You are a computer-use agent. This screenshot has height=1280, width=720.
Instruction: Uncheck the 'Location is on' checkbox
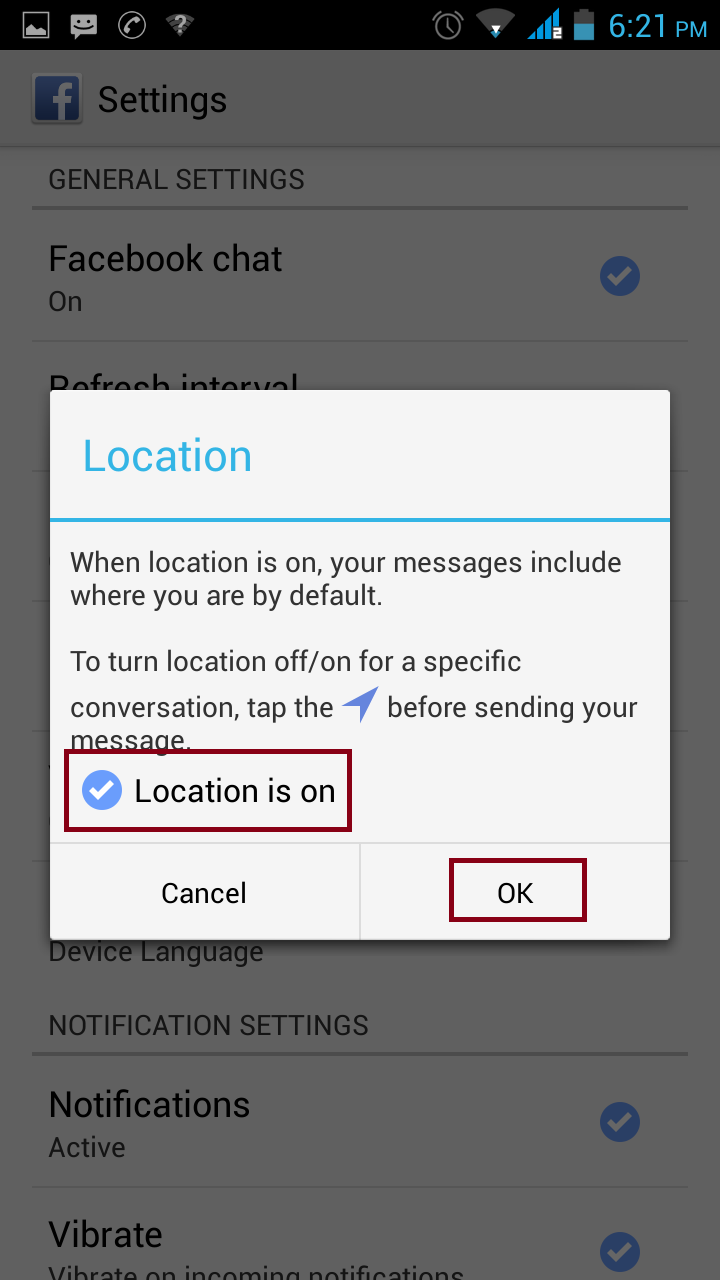click(x=102, y=791)
